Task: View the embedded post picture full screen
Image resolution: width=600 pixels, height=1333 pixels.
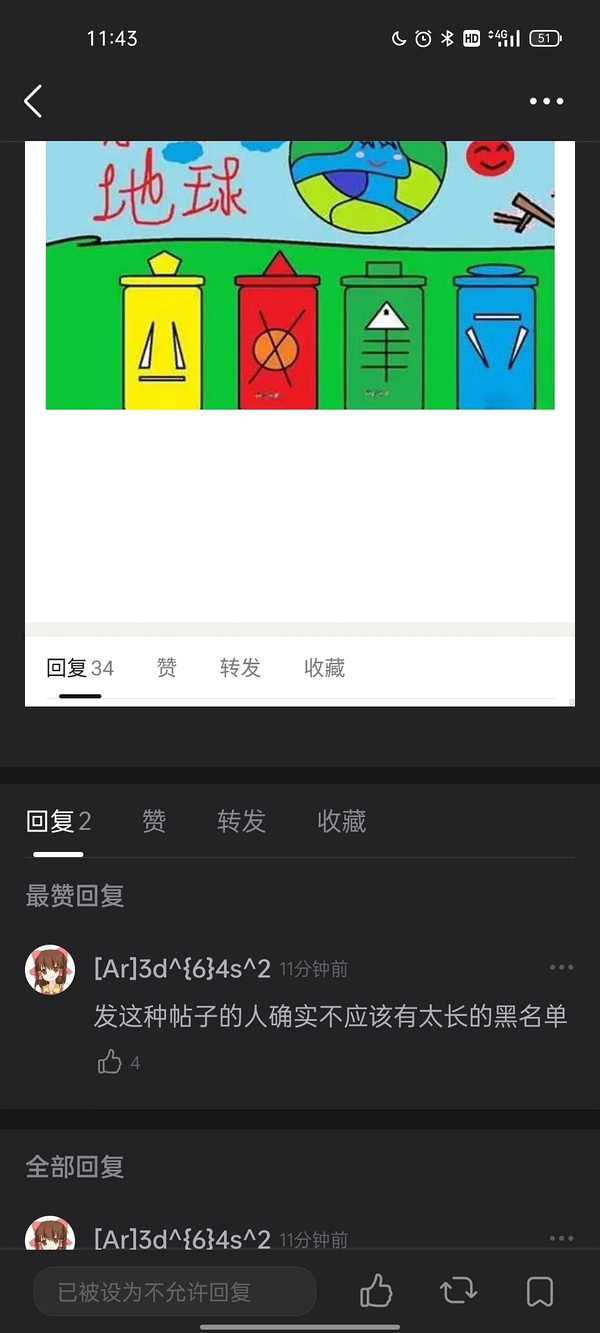Action: pos(300,275)
